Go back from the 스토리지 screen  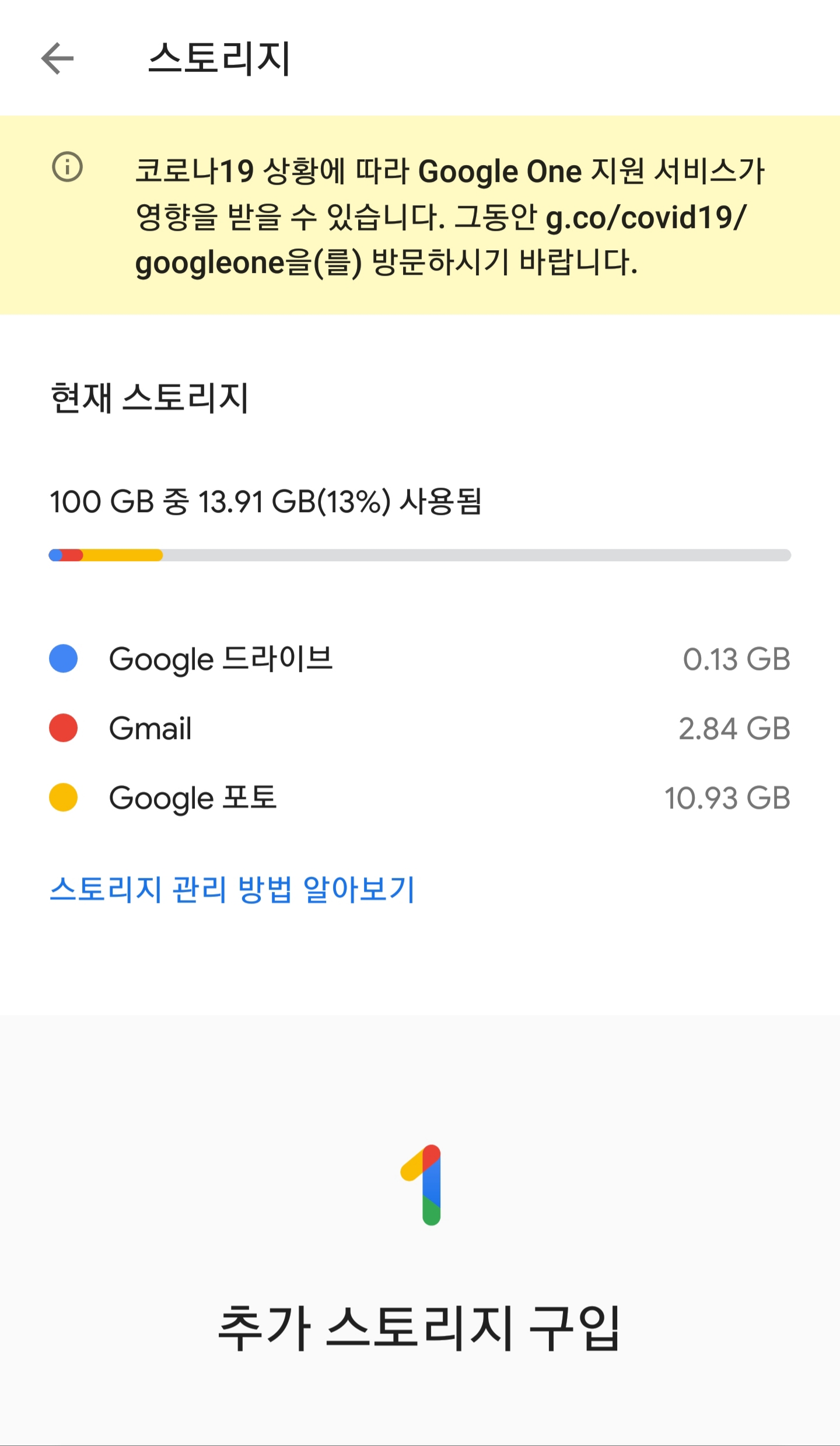58,58
